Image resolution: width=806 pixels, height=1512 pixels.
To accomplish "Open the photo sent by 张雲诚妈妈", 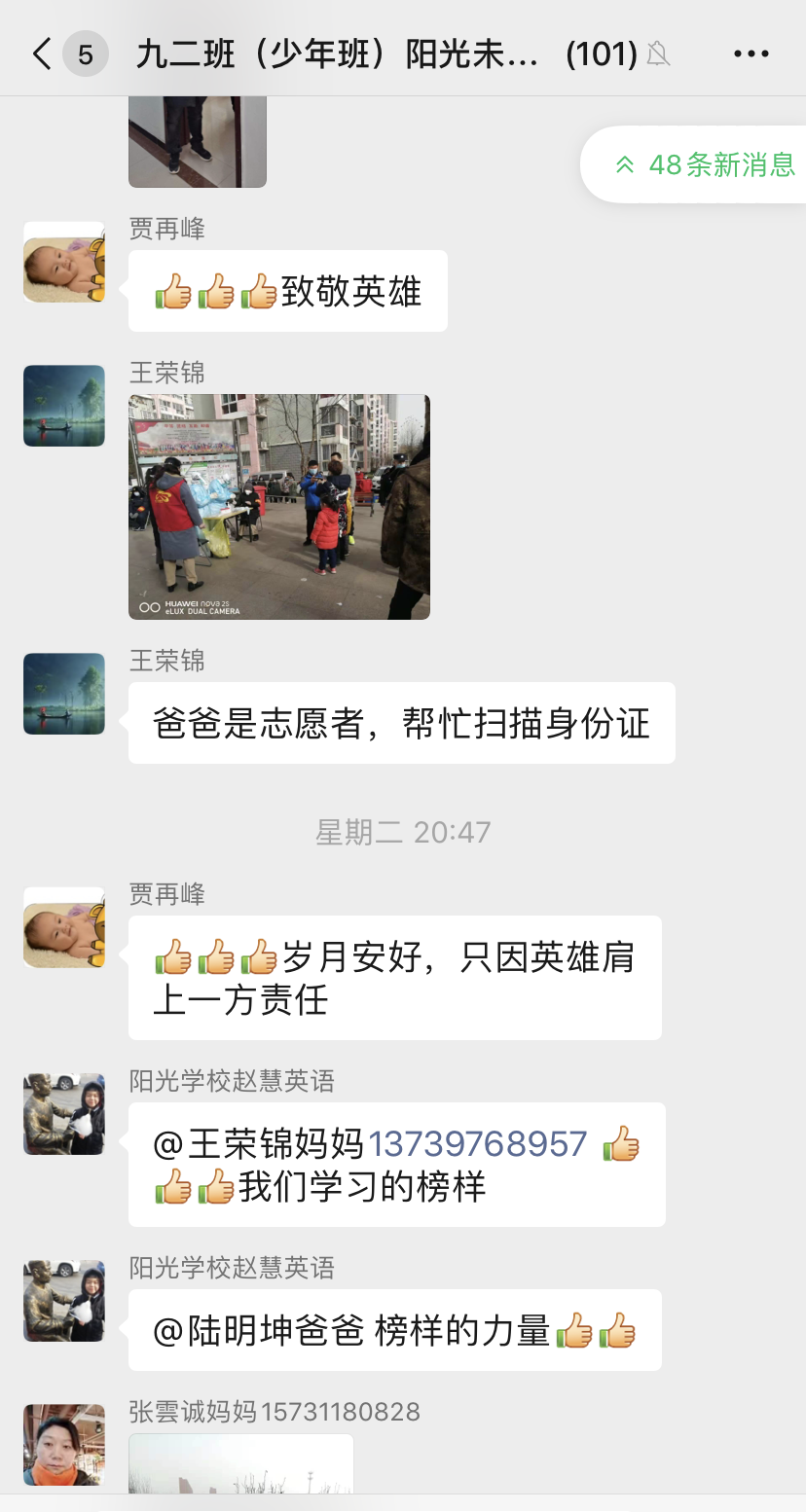I will point(240,1463).
